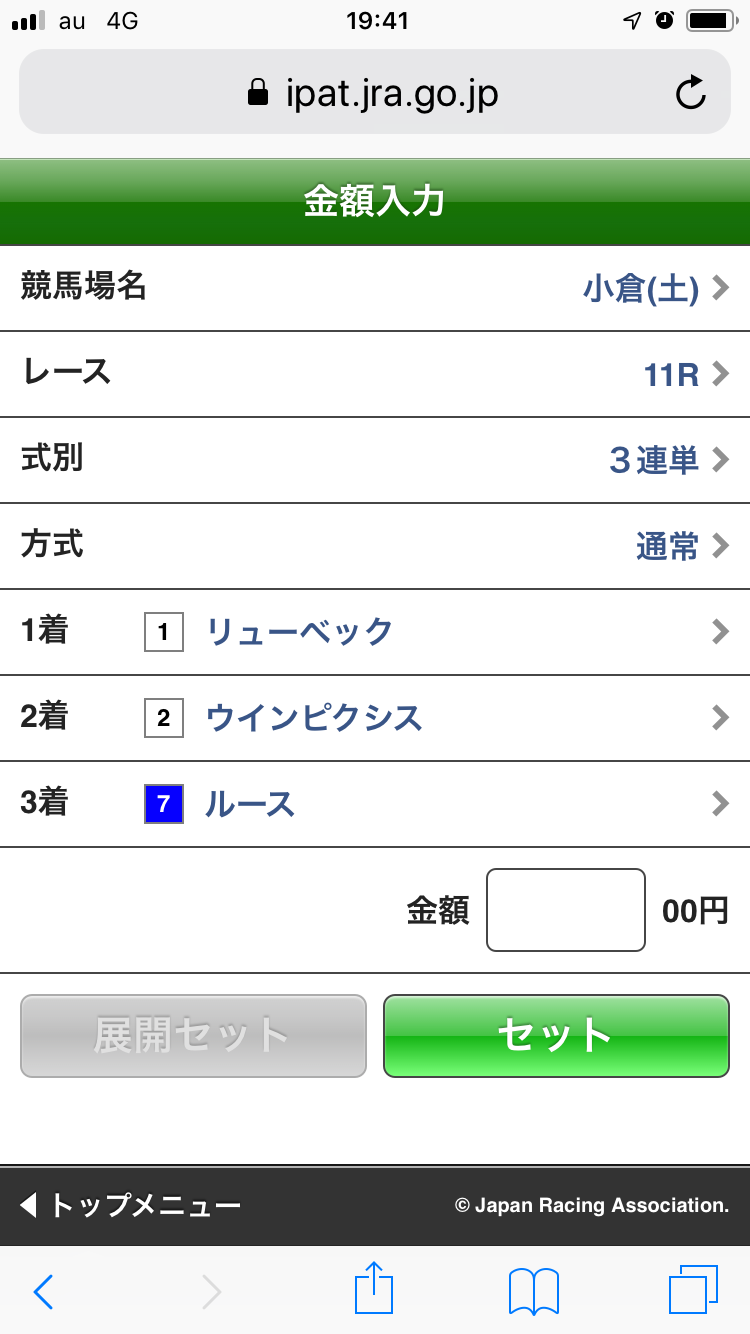The height and width of the screenshot is (1334, 750).
Task: Open the 方式 selector showing 通常
Action: point(375,546)
